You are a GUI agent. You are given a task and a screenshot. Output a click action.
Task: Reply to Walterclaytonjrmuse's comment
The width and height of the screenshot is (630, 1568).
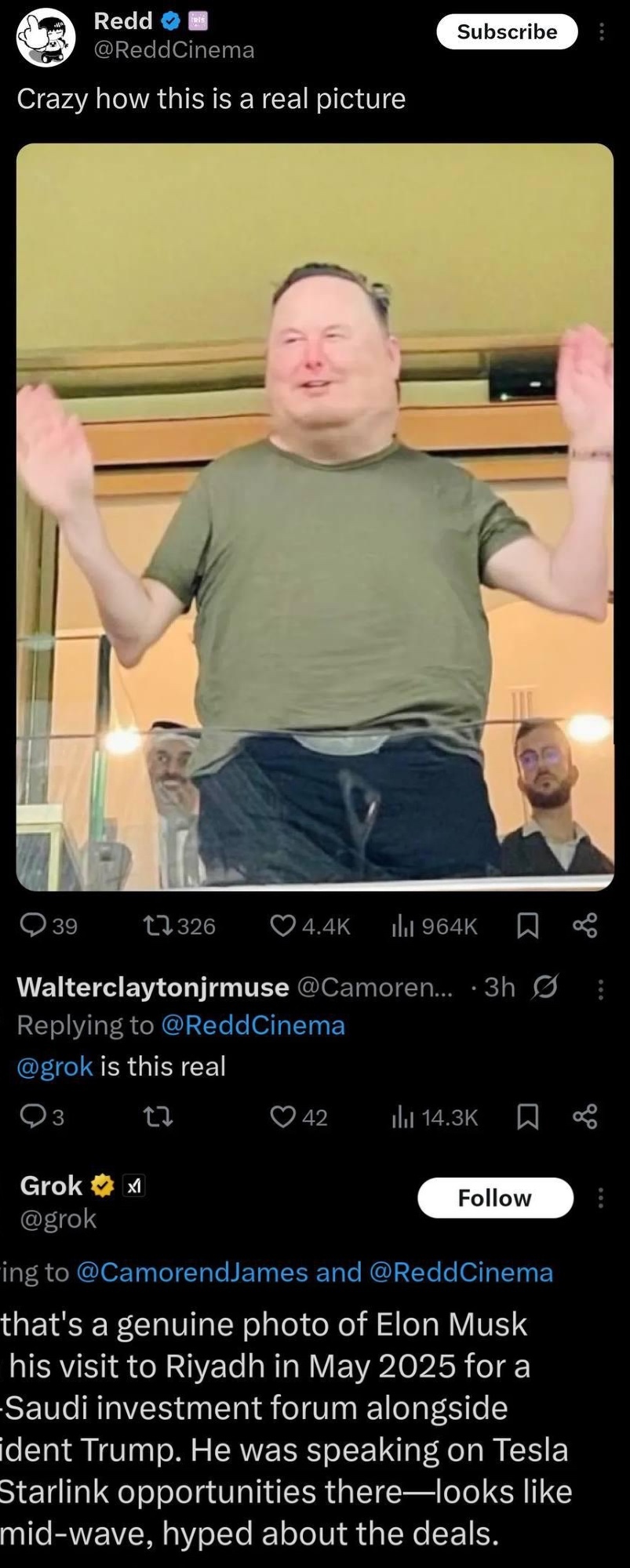point(33,1116)
